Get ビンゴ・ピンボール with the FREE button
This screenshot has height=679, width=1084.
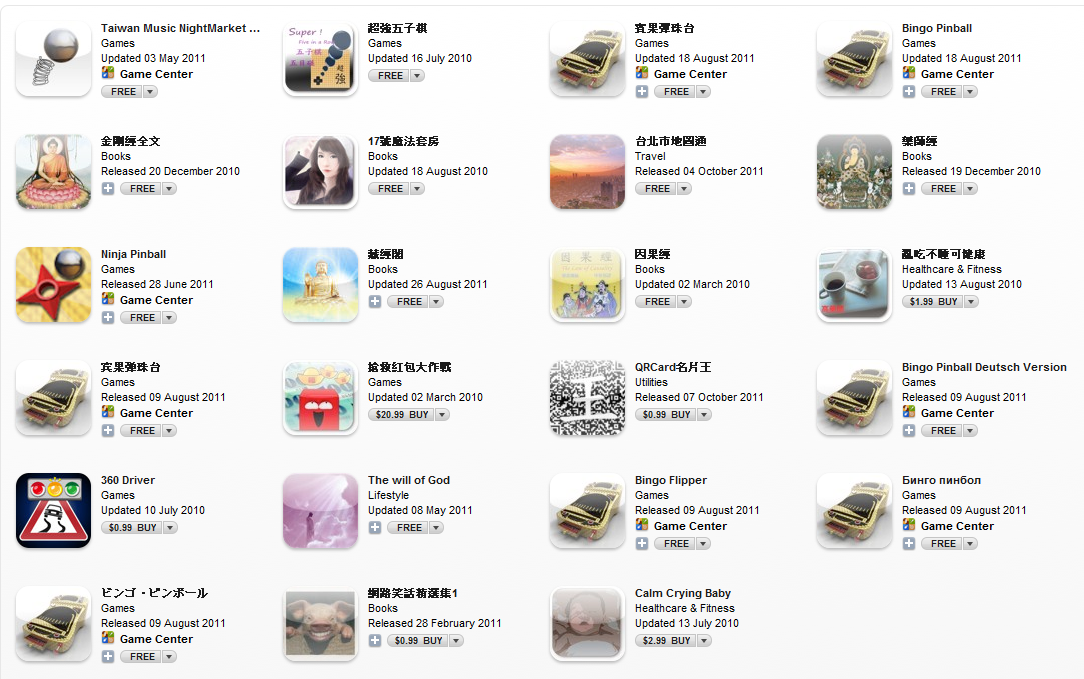[x=143, y=656]
